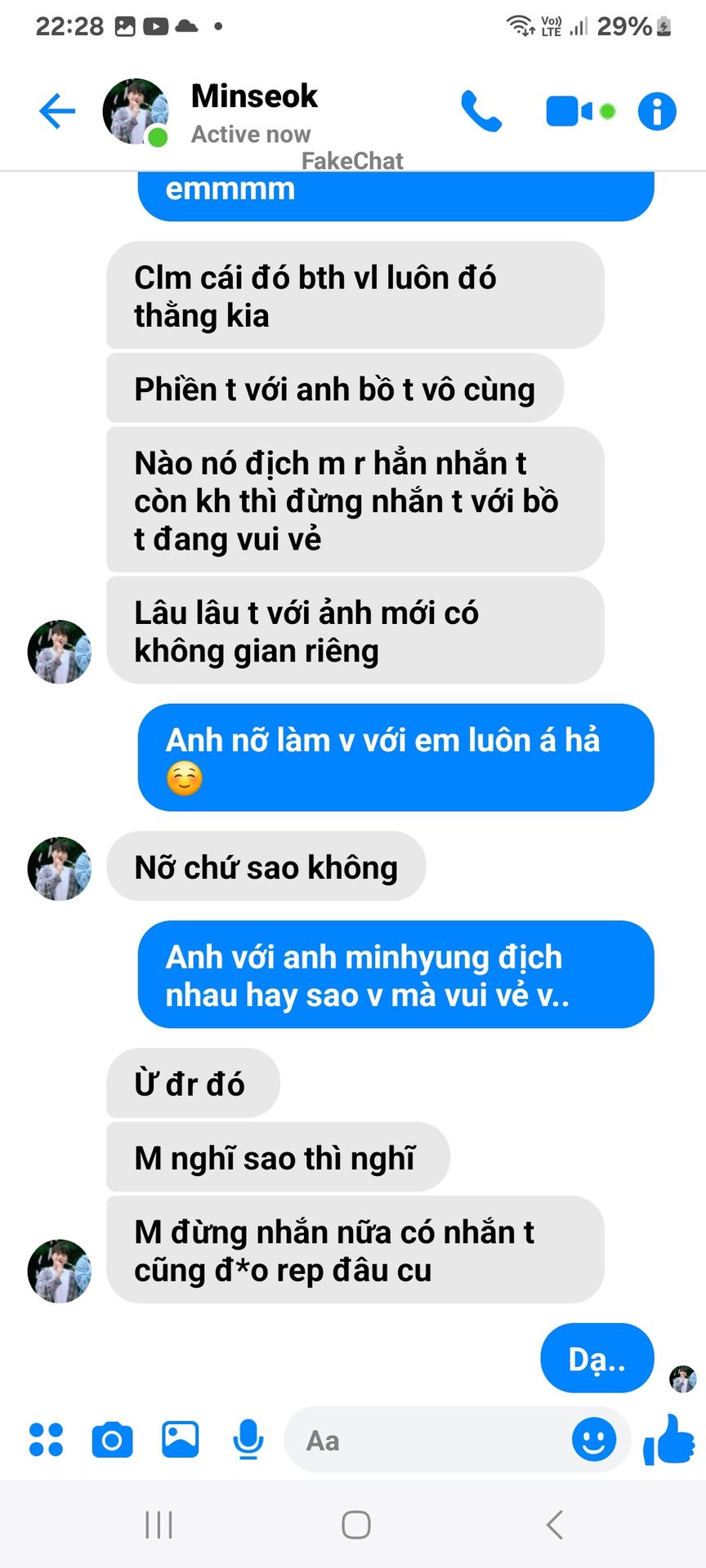Screen dimensions: 706x1568
Task: Tap the Aa message input field
Action: pyautogui.click(x=425, y=1440)
